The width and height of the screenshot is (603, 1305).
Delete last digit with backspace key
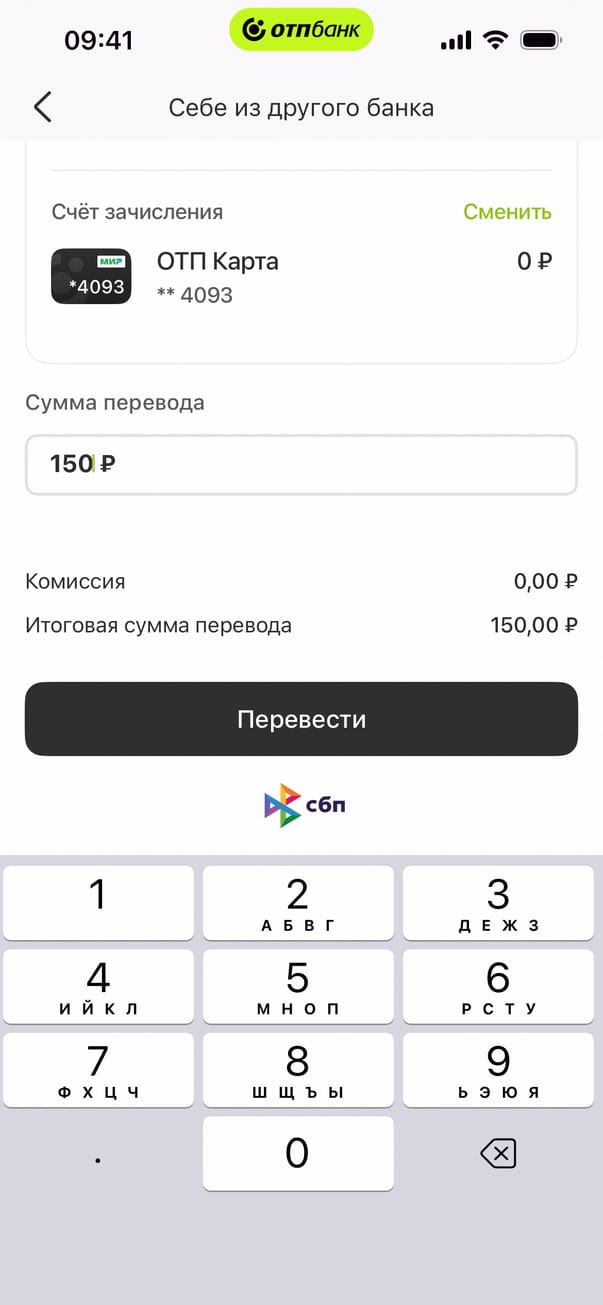(498, 1155)
